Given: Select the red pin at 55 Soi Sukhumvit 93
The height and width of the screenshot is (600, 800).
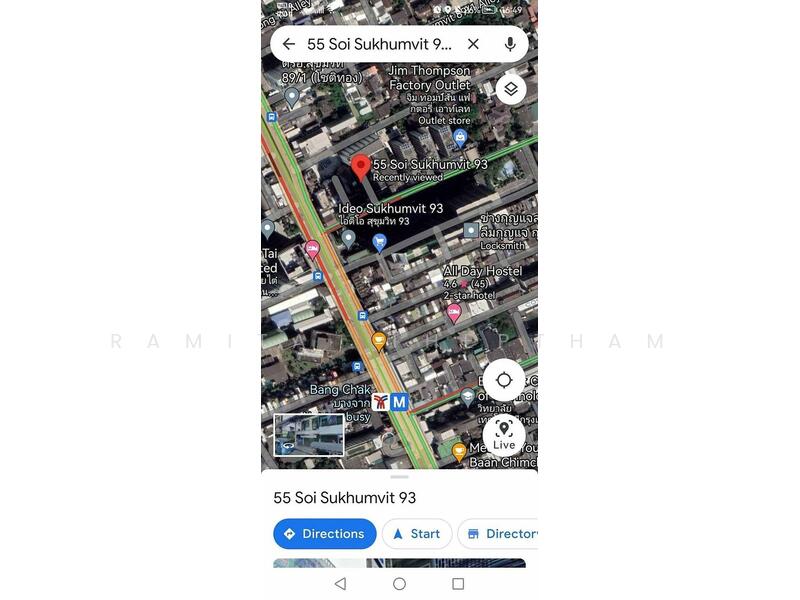Looking at the screenshot, I should pyautogui.click(x=361, y=167).
